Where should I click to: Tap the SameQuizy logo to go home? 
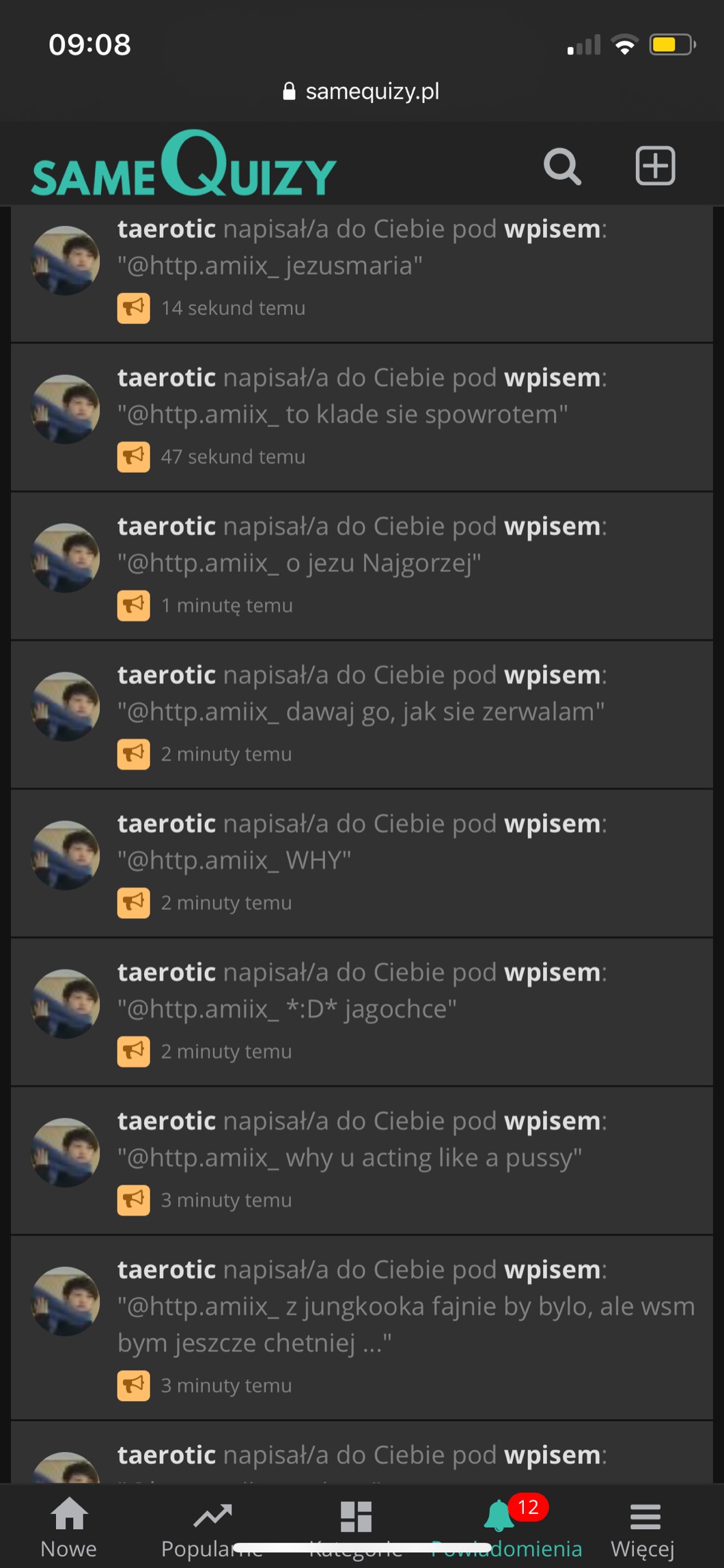point(184,166)
